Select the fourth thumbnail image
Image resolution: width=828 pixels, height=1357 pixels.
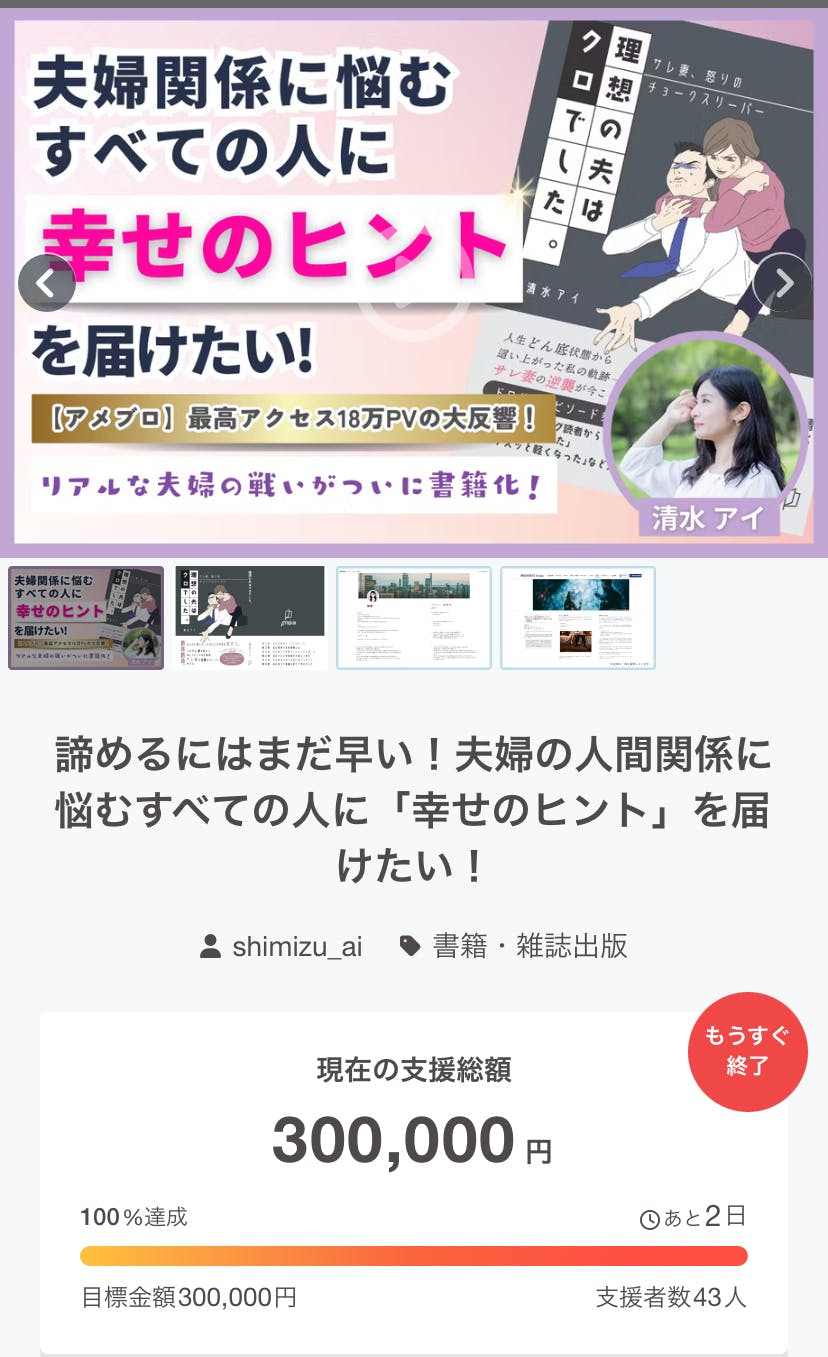click(578, 617)
